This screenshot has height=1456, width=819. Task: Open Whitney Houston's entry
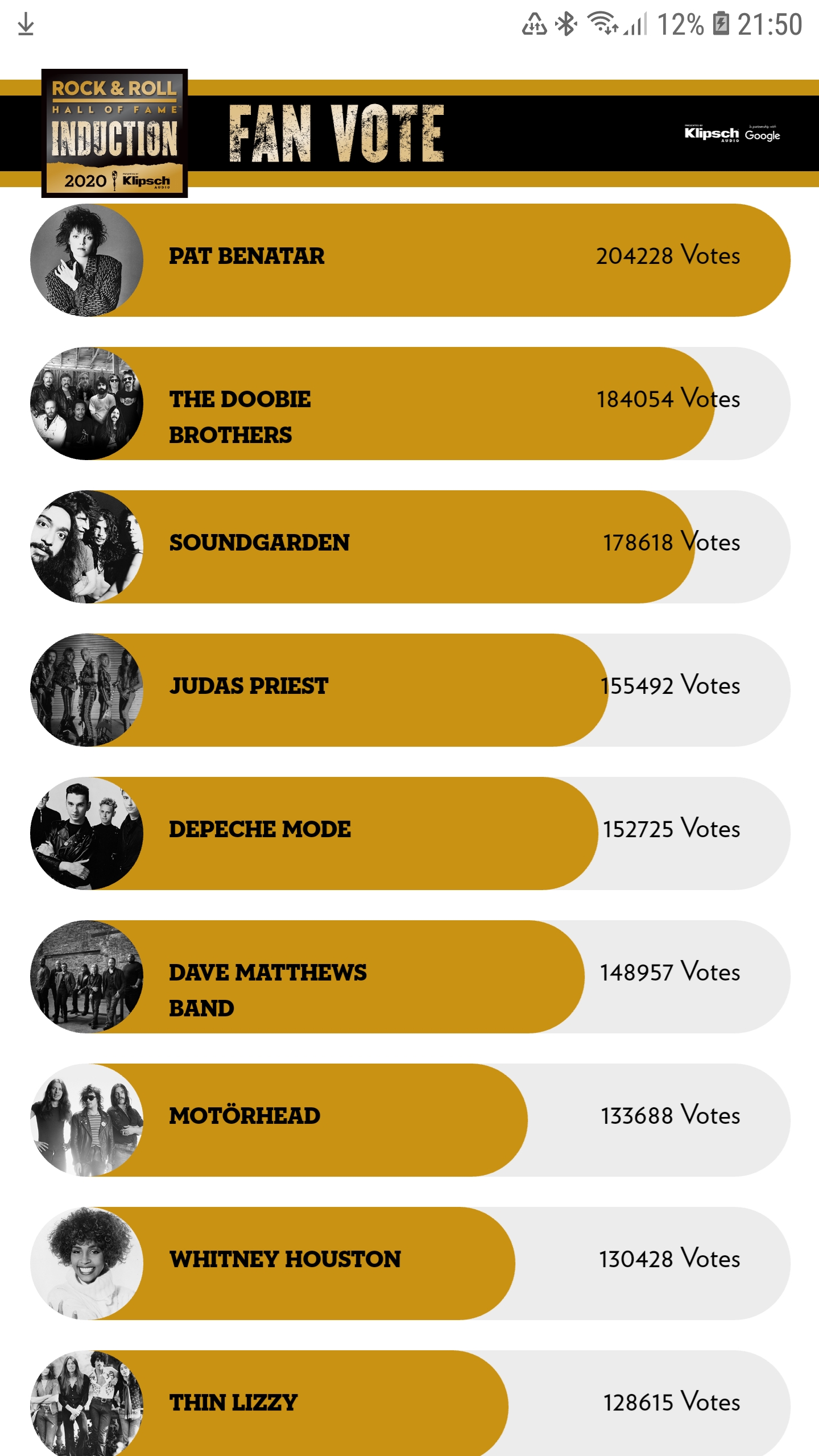click(409, 1263)
